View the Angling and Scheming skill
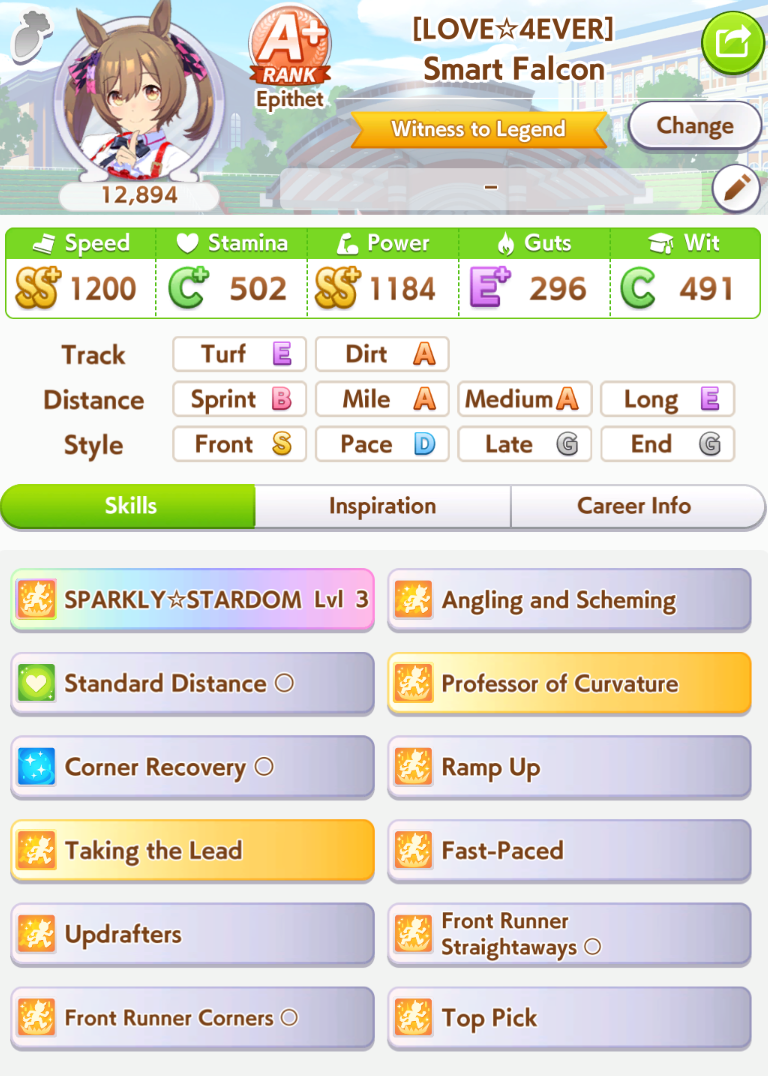This screenshot has width=768, height=1076. 570,600
